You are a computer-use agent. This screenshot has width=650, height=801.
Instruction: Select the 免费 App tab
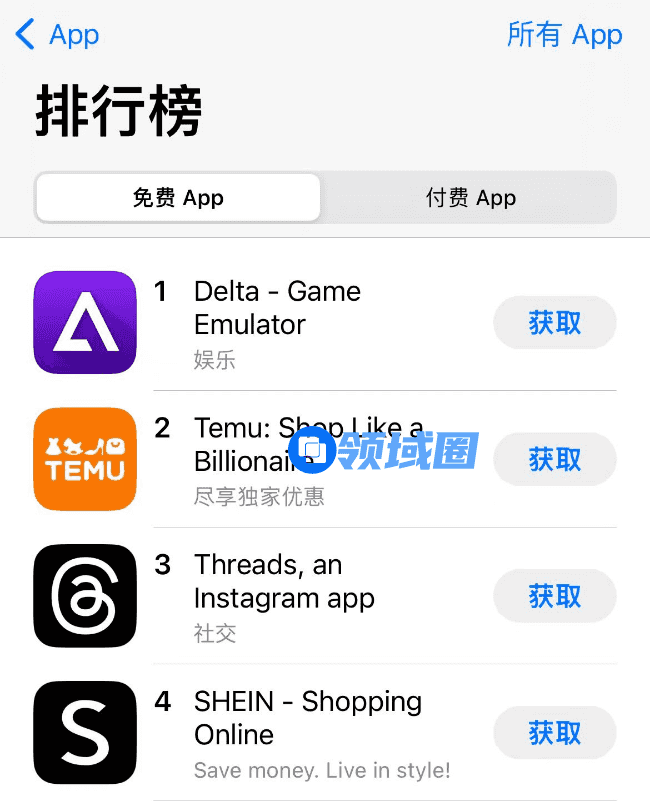pyautogui.click(x=178, y=198)
